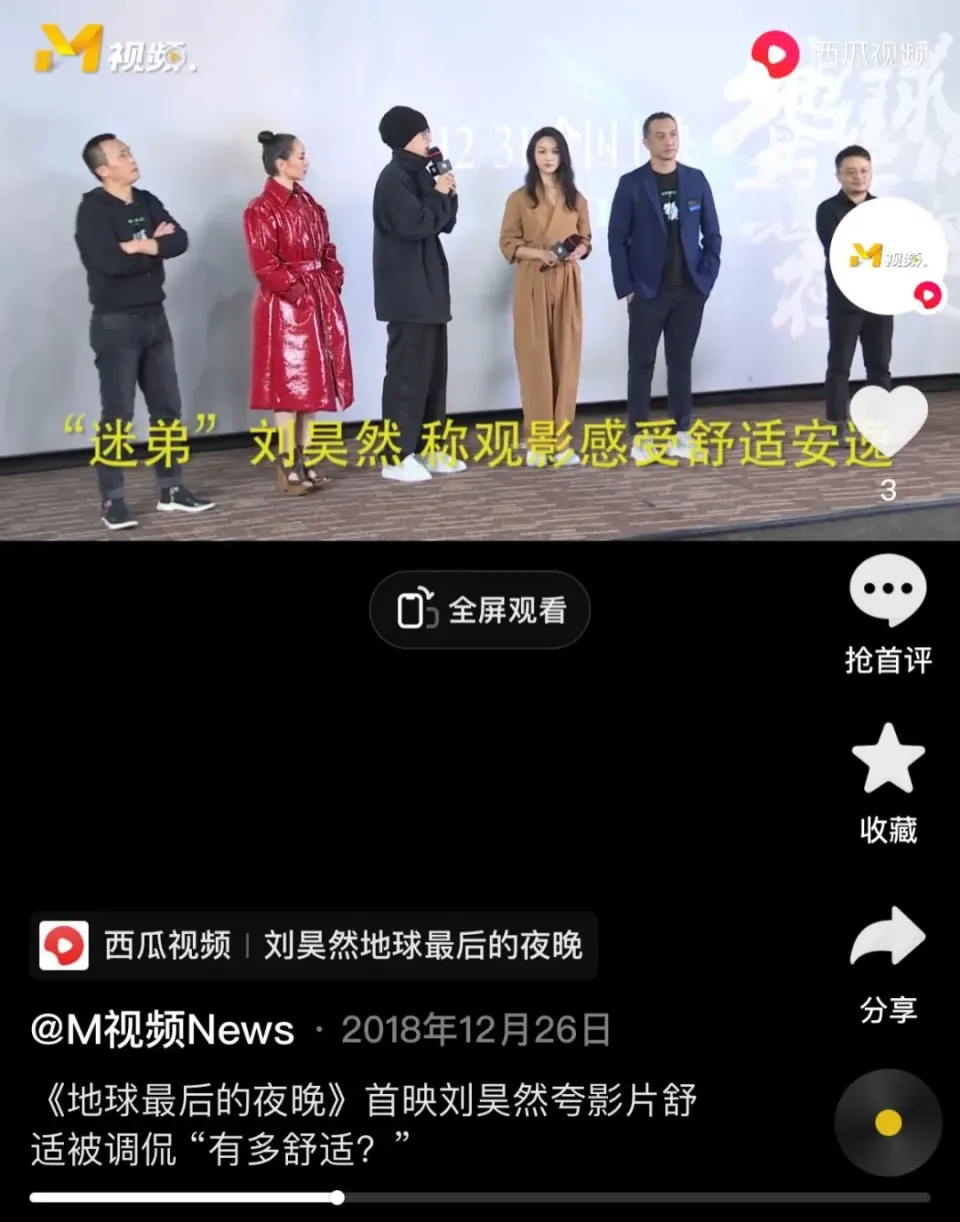The height and width of the screenshot is (1222, 960).
Task: Tap the 全屏观看 fullscreen button
Action: point(480,610)
